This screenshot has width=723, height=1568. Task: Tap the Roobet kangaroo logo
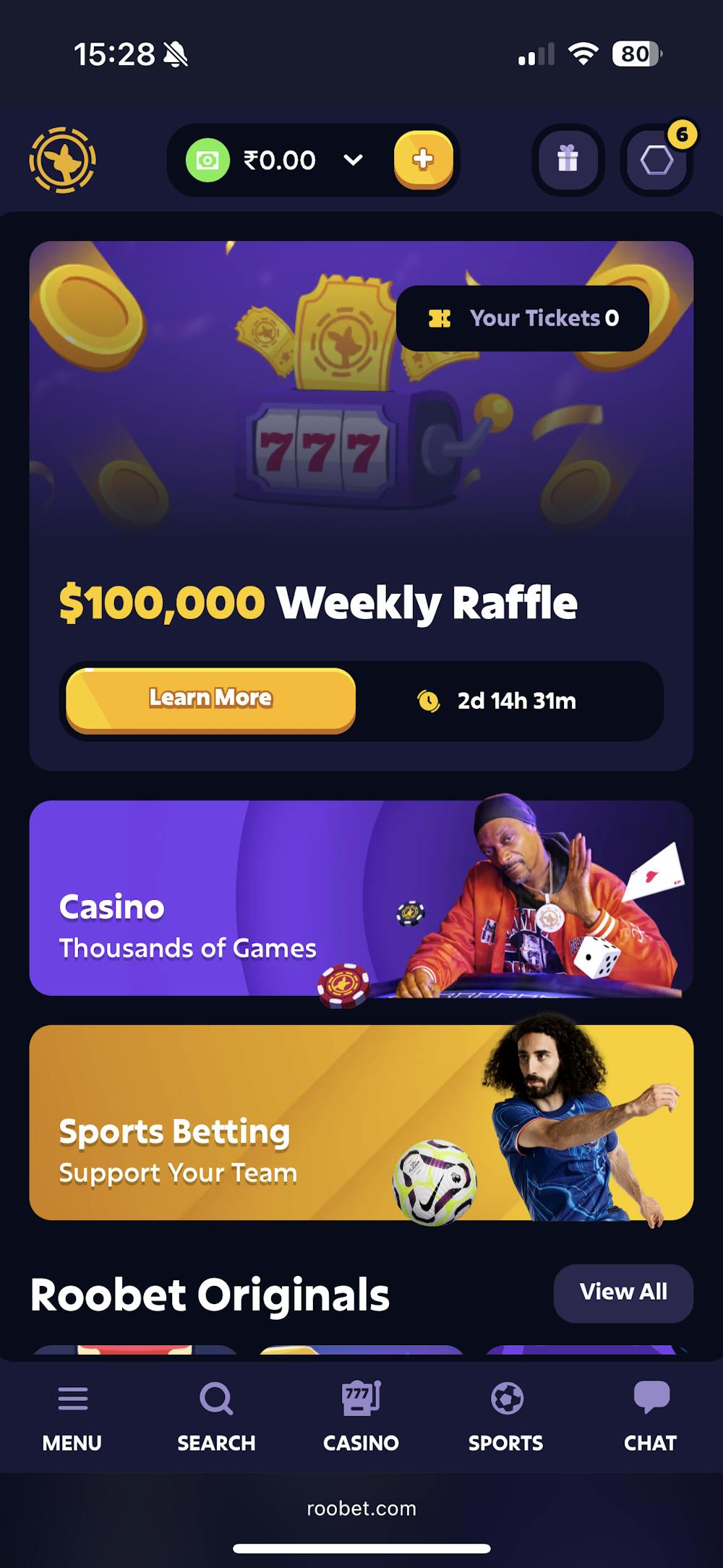point(63,160)
